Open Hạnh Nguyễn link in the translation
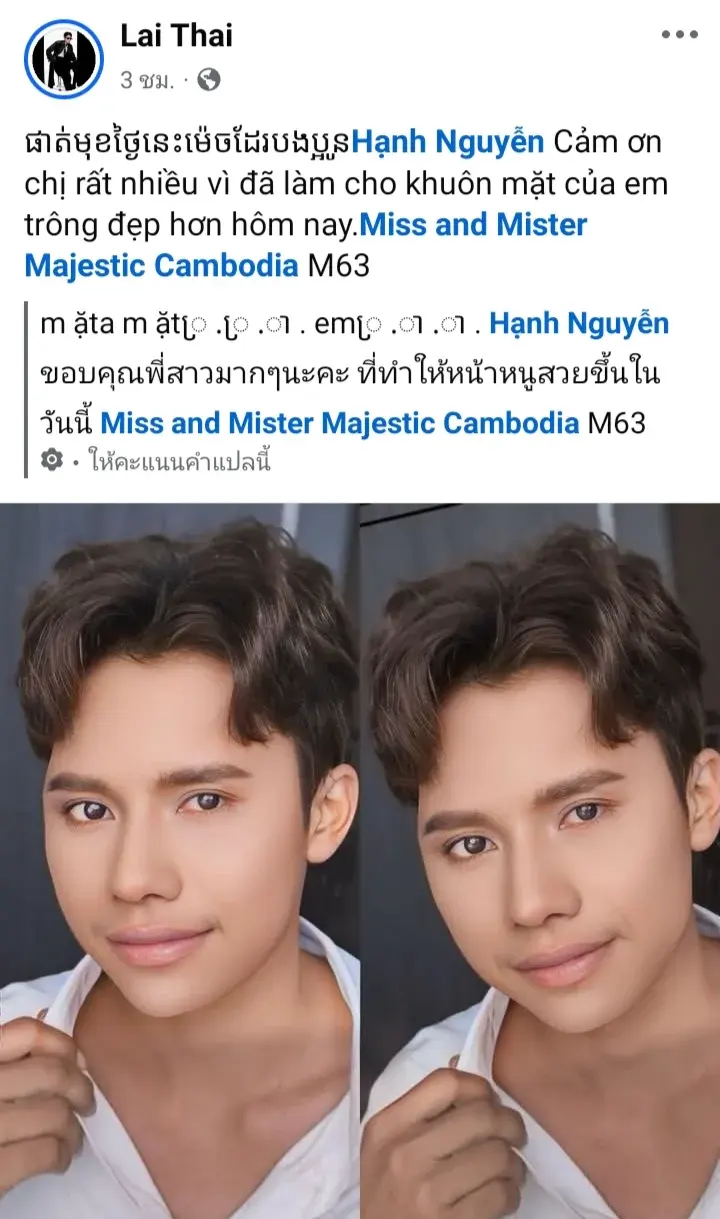720x1219 pixels. [x=578, y=324]
